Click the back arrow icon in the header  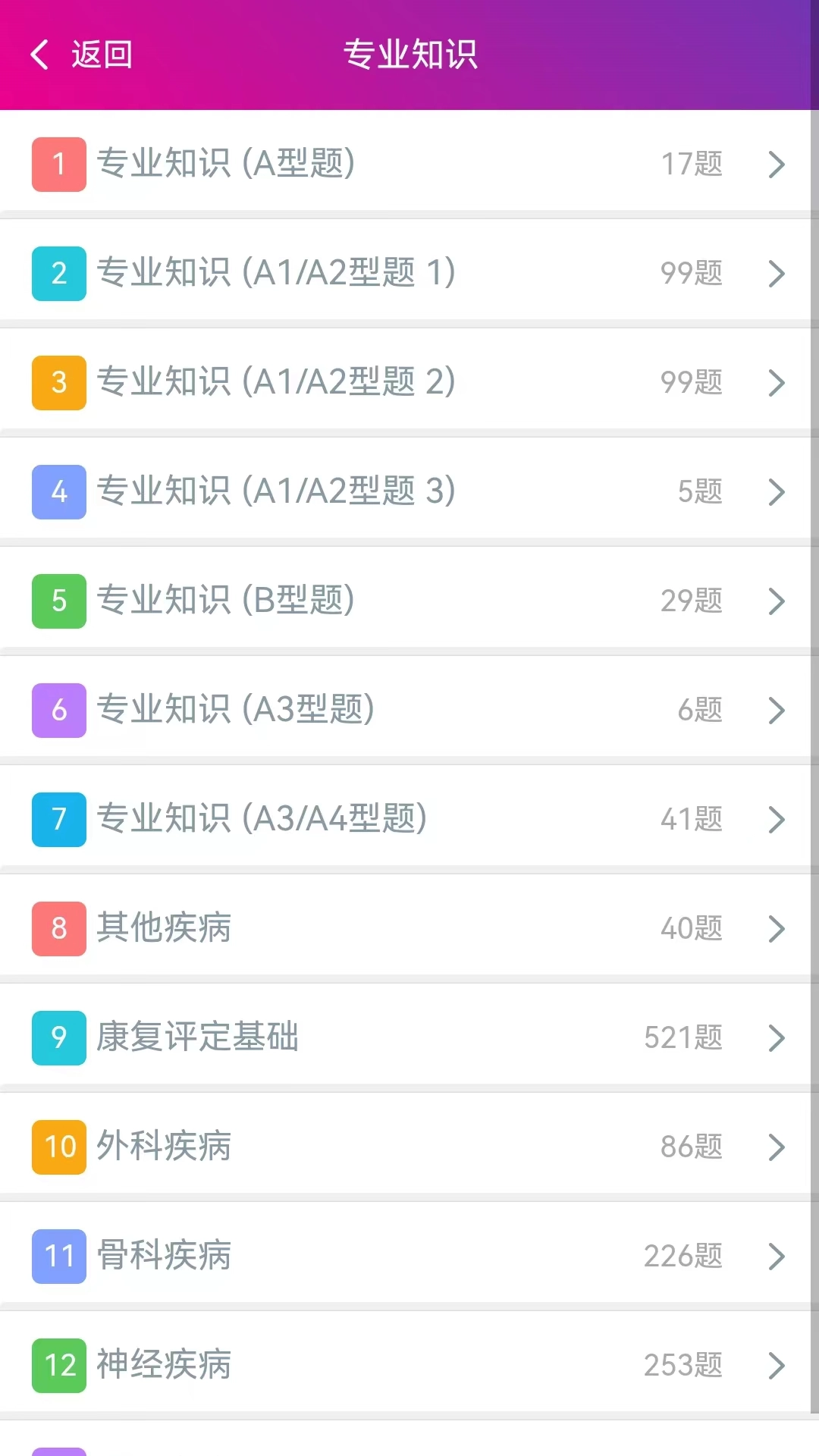click(x=39, y=54)
